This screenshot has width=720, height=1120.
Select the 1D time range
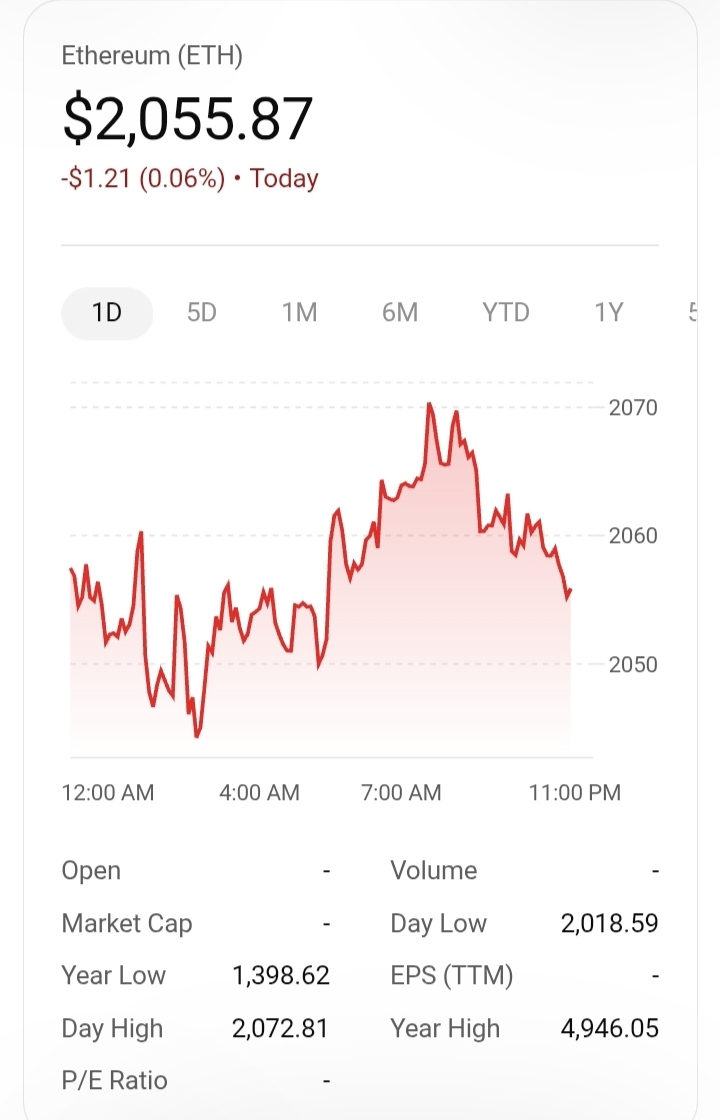tap(107, 313)
